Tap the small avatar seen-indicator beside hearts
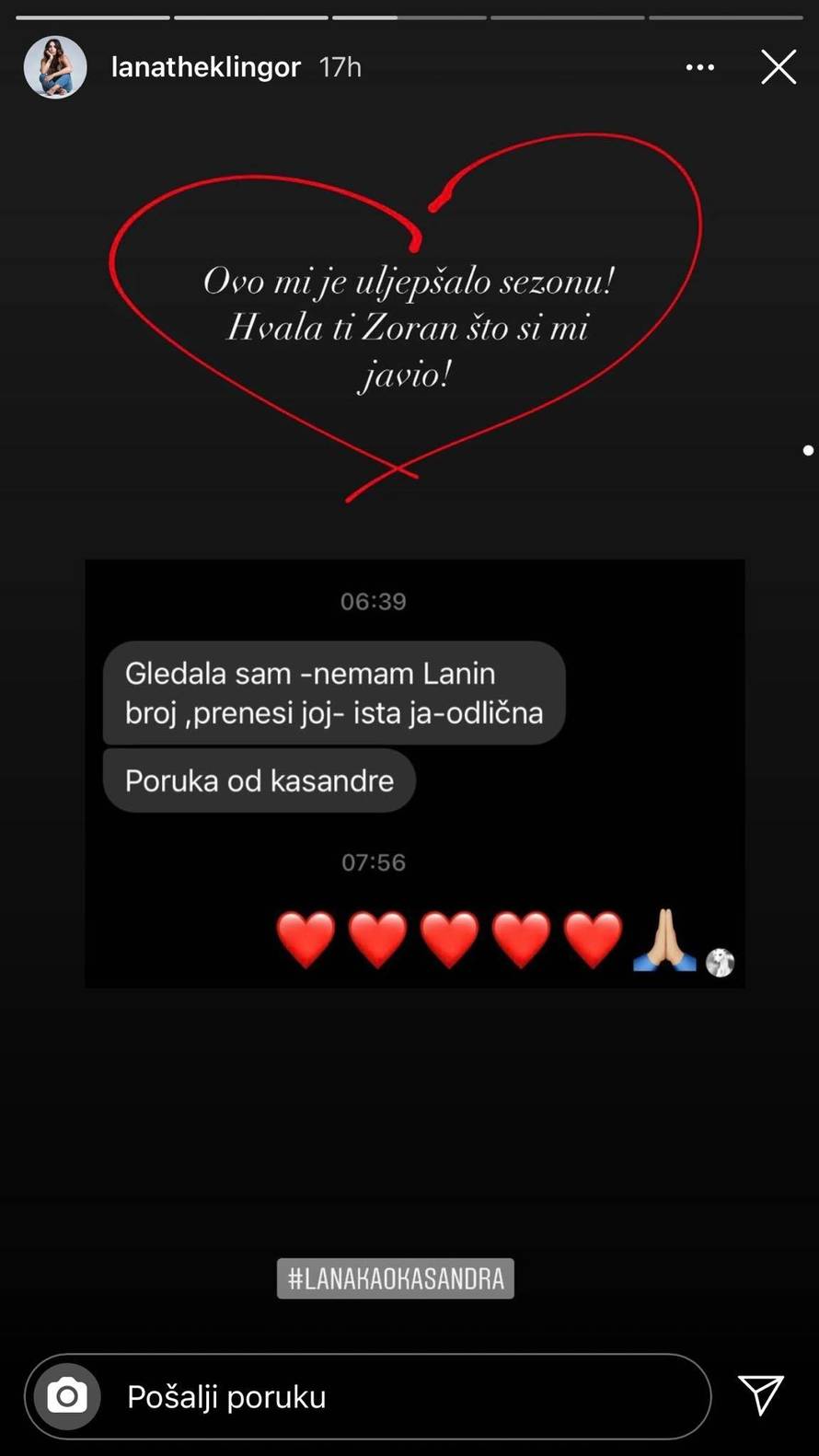Image resolution: width=819 pixels, height=1456 pixels. coord(722,963)
